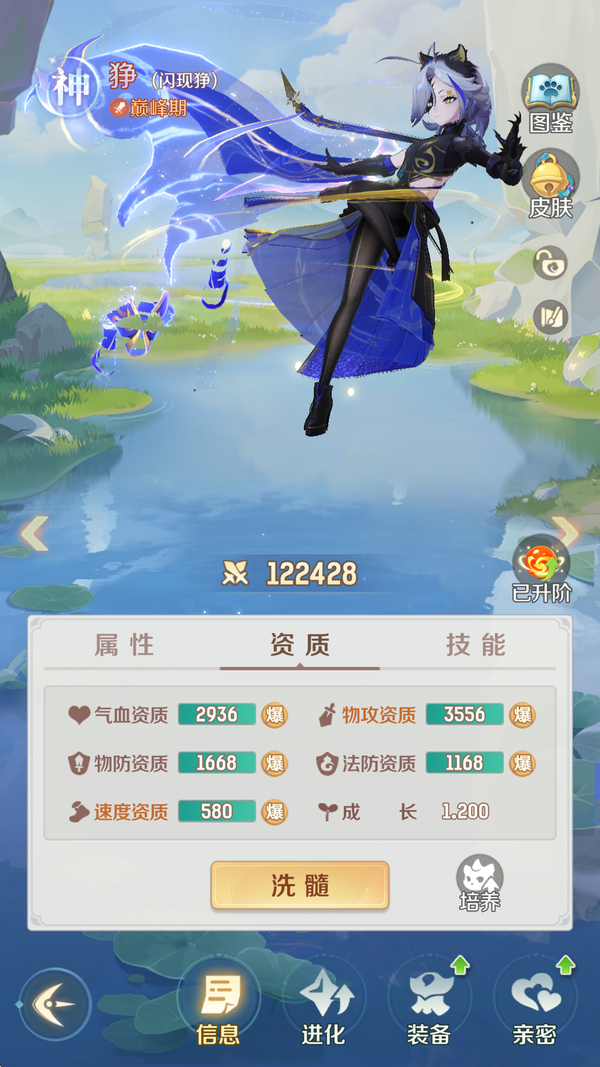Open the 装备 section
600x1067 pixels.
(x=429, y=1005)
